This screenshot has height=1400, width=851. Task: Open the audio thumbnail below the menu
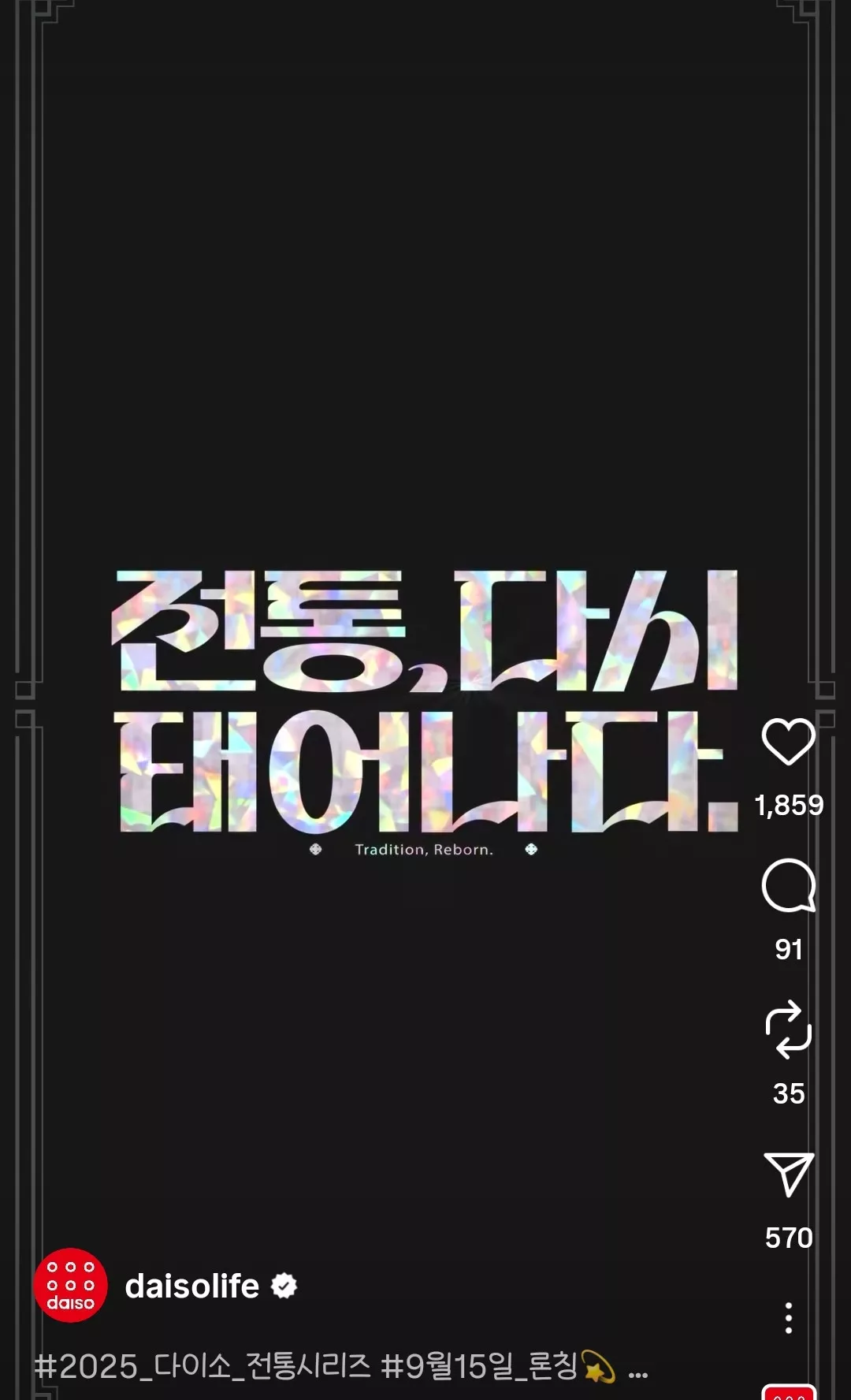coord(788,1392)
